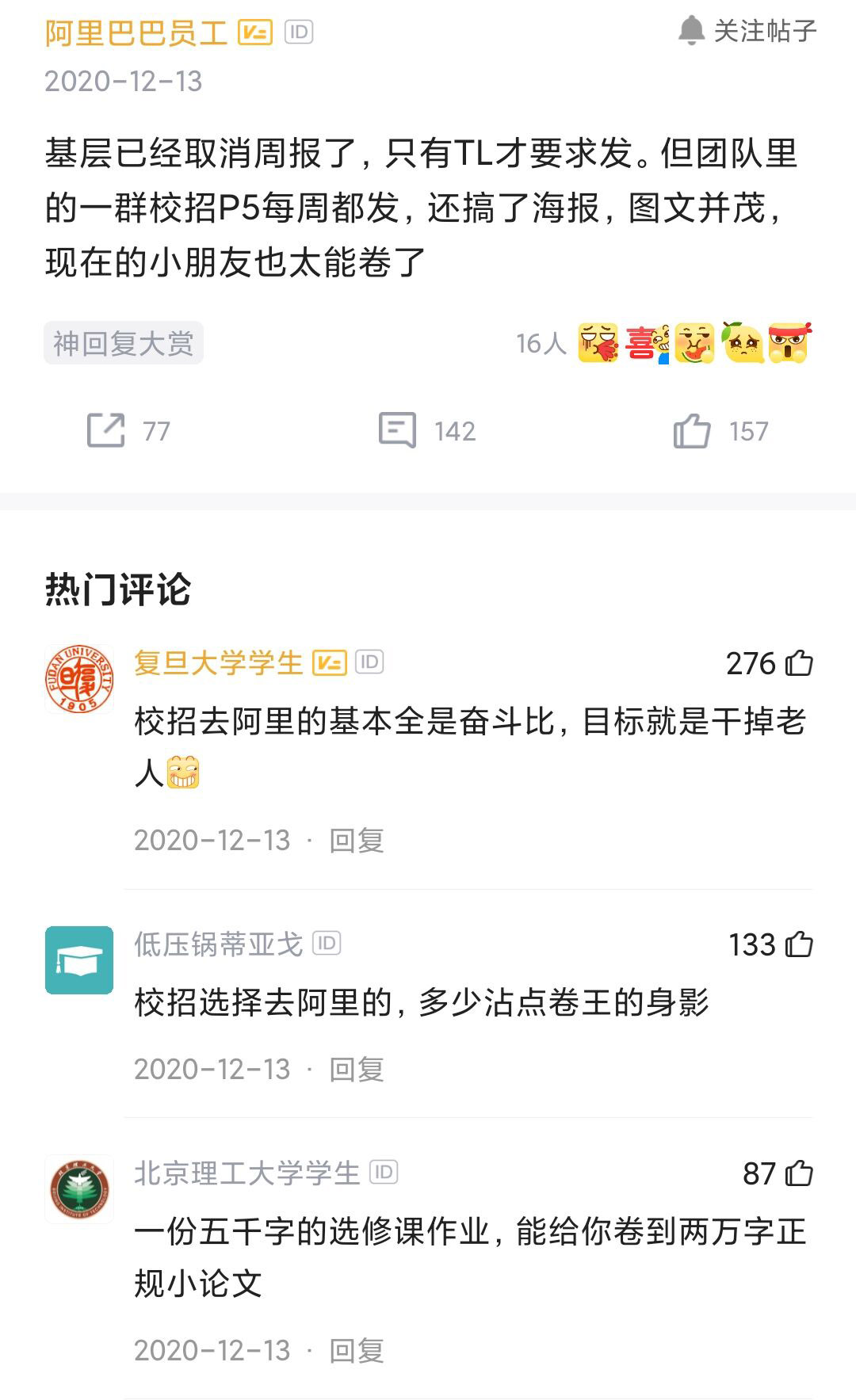Open 阿里巴巴员工 author profile
Image resolution: width=856 pixels, height=1400 pixels.
(x=136, y=32)
